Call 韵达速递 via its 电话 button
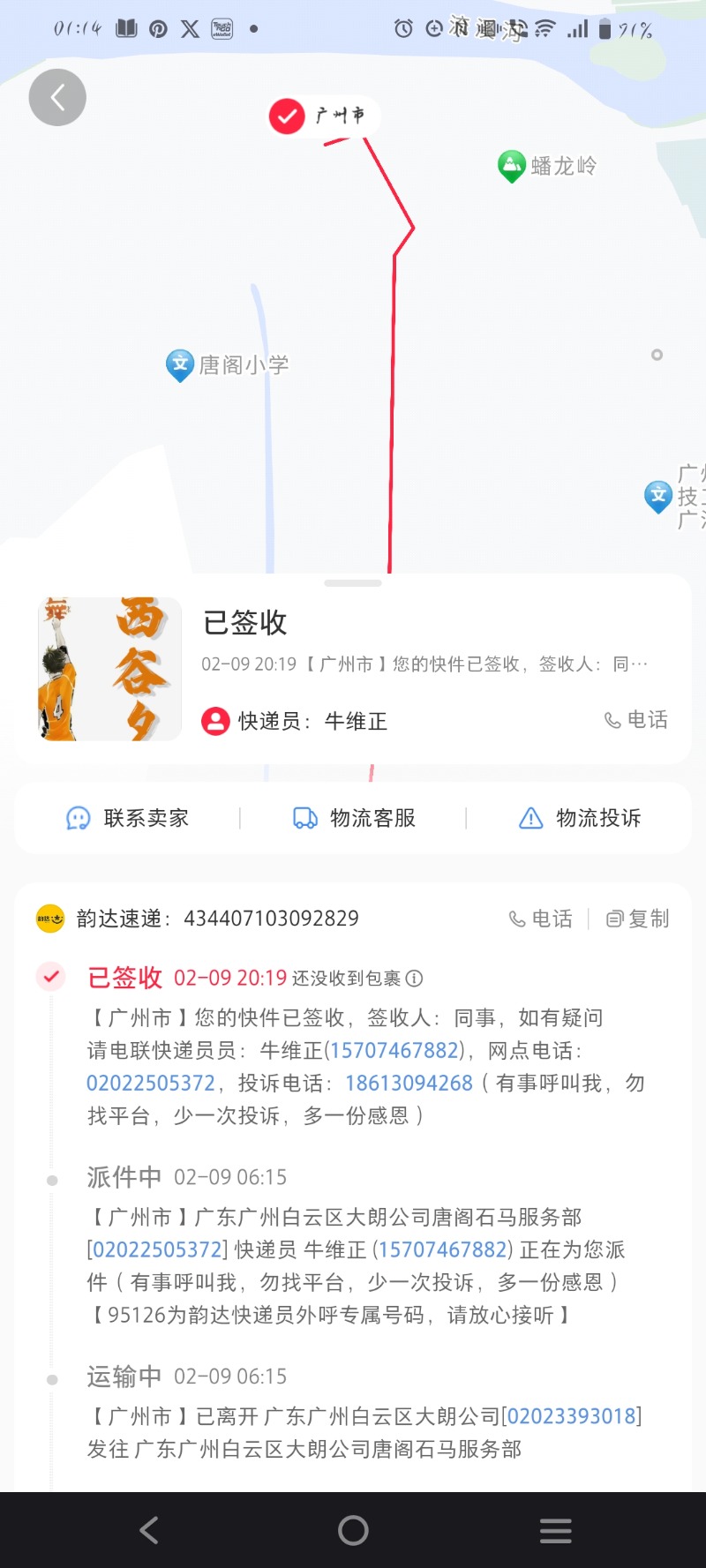Screen dimensions: 706x1568 541,919
